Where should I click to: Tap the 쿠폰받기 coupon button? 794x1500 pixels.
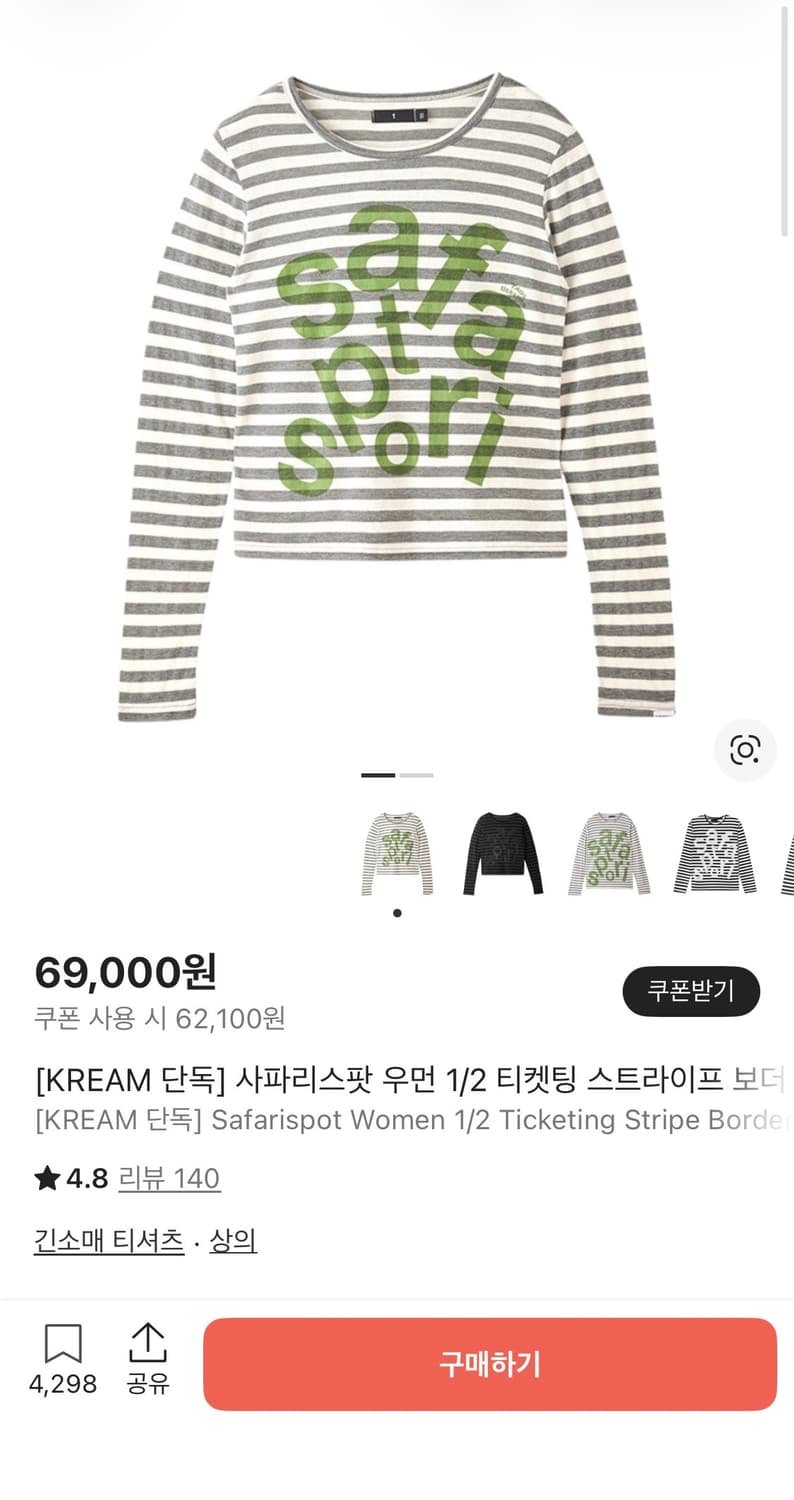[691, 991]
